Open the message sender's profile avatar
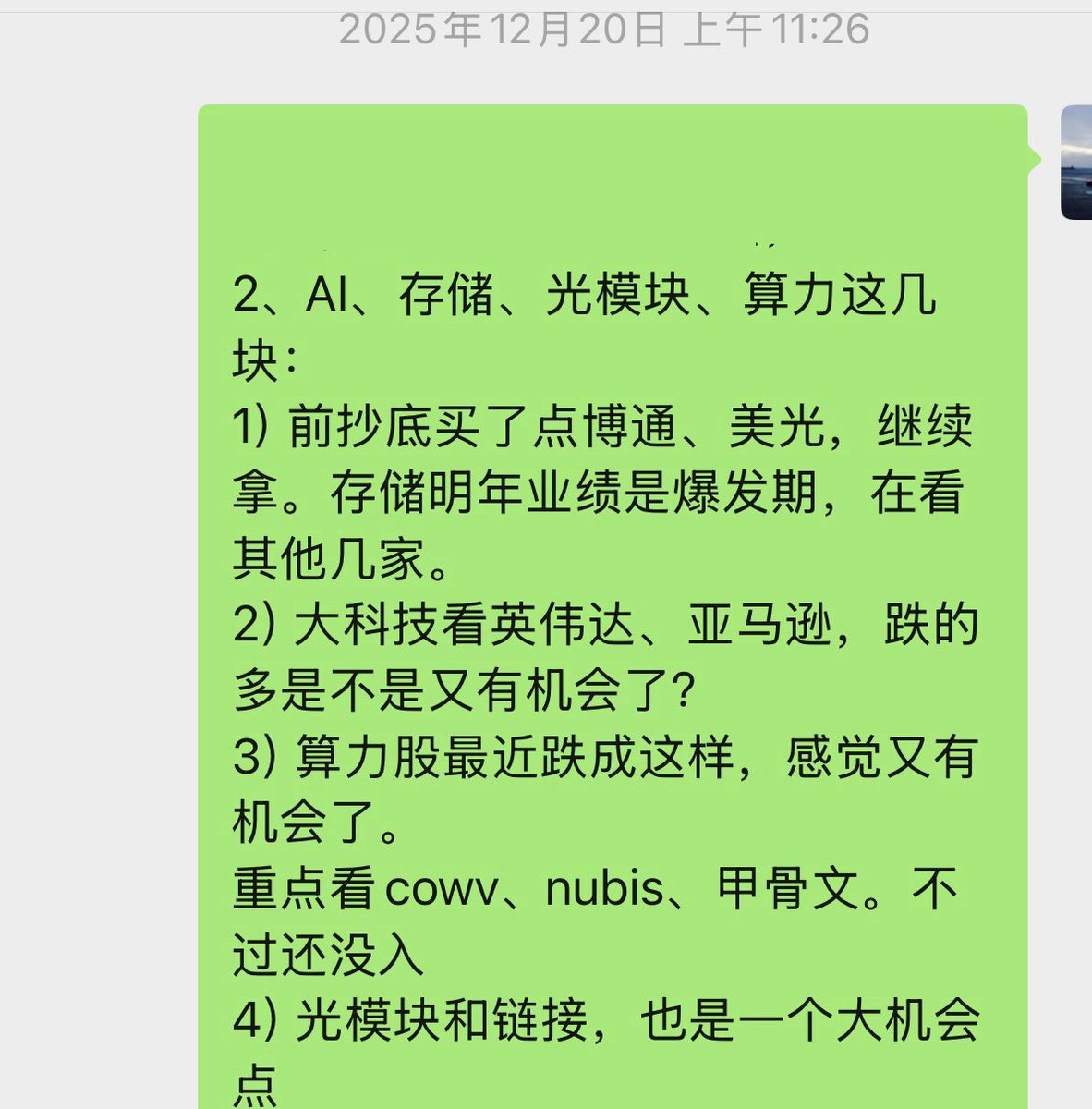Viewport: 1092px width, 1109px height. tap(1077, 163)
